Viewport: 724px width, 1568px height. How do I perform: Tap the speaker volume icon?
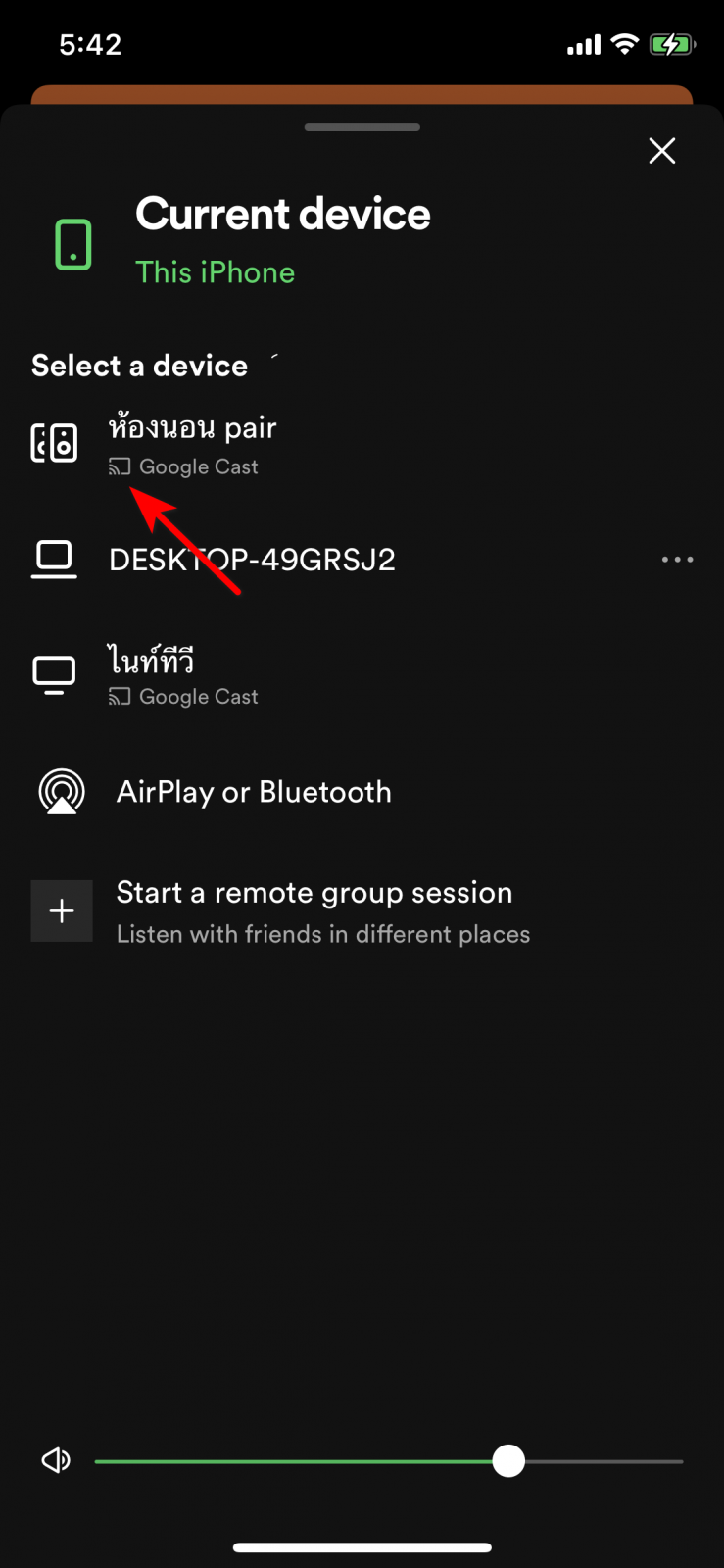pyautogui.click(x=56, y=1460)
